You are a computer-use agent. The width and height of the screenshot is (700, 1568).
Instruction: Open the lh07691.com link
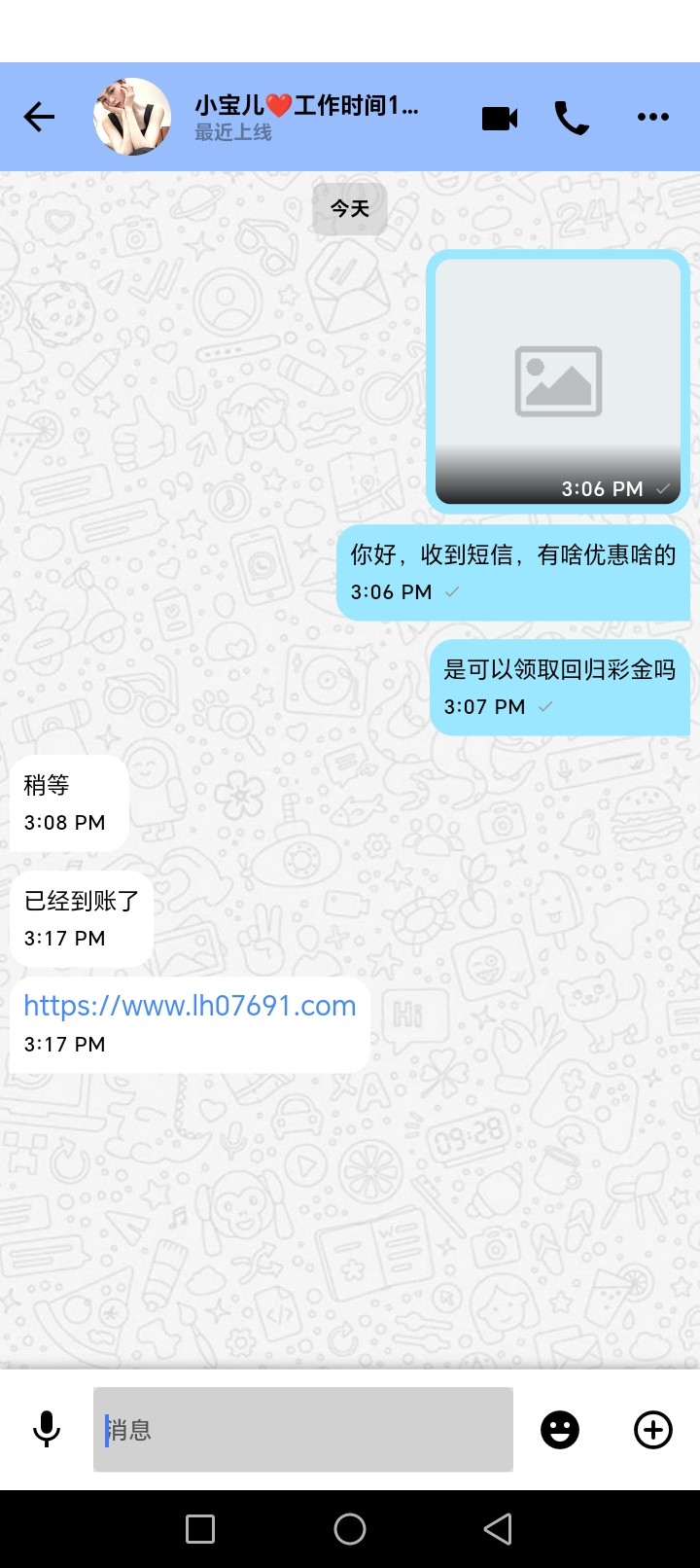(190, 1006)
